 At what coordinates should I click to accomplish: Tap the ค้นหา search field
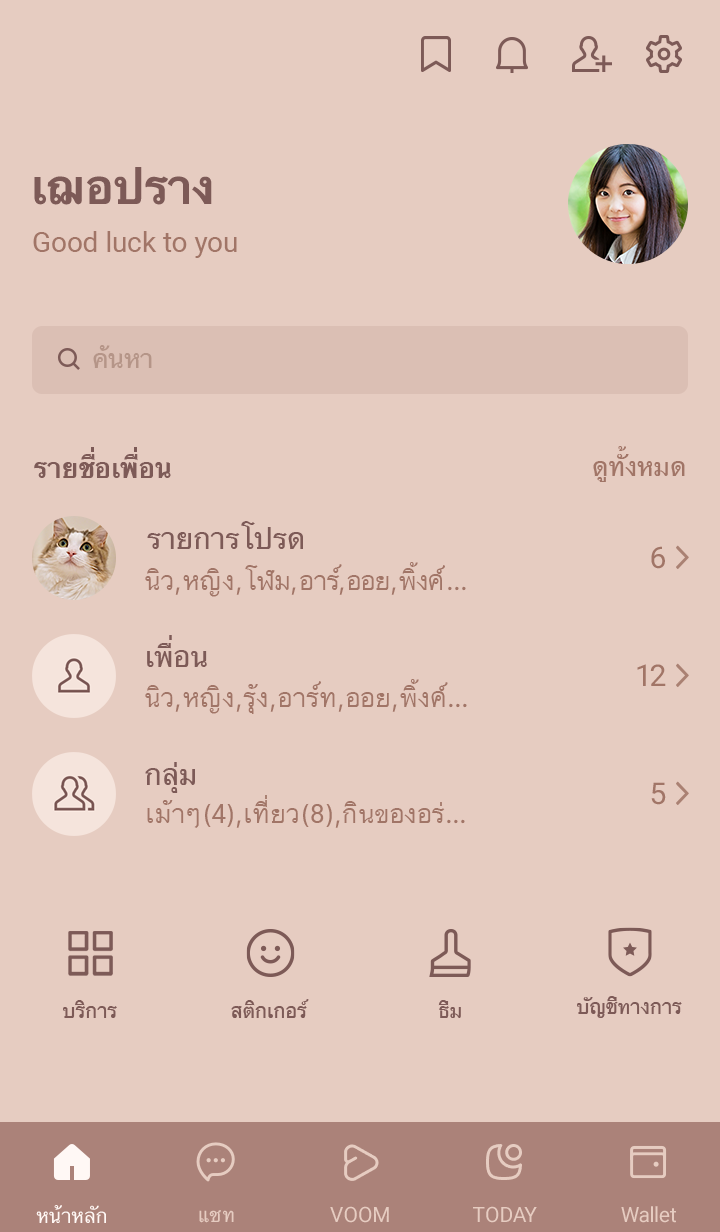point(360,360)
